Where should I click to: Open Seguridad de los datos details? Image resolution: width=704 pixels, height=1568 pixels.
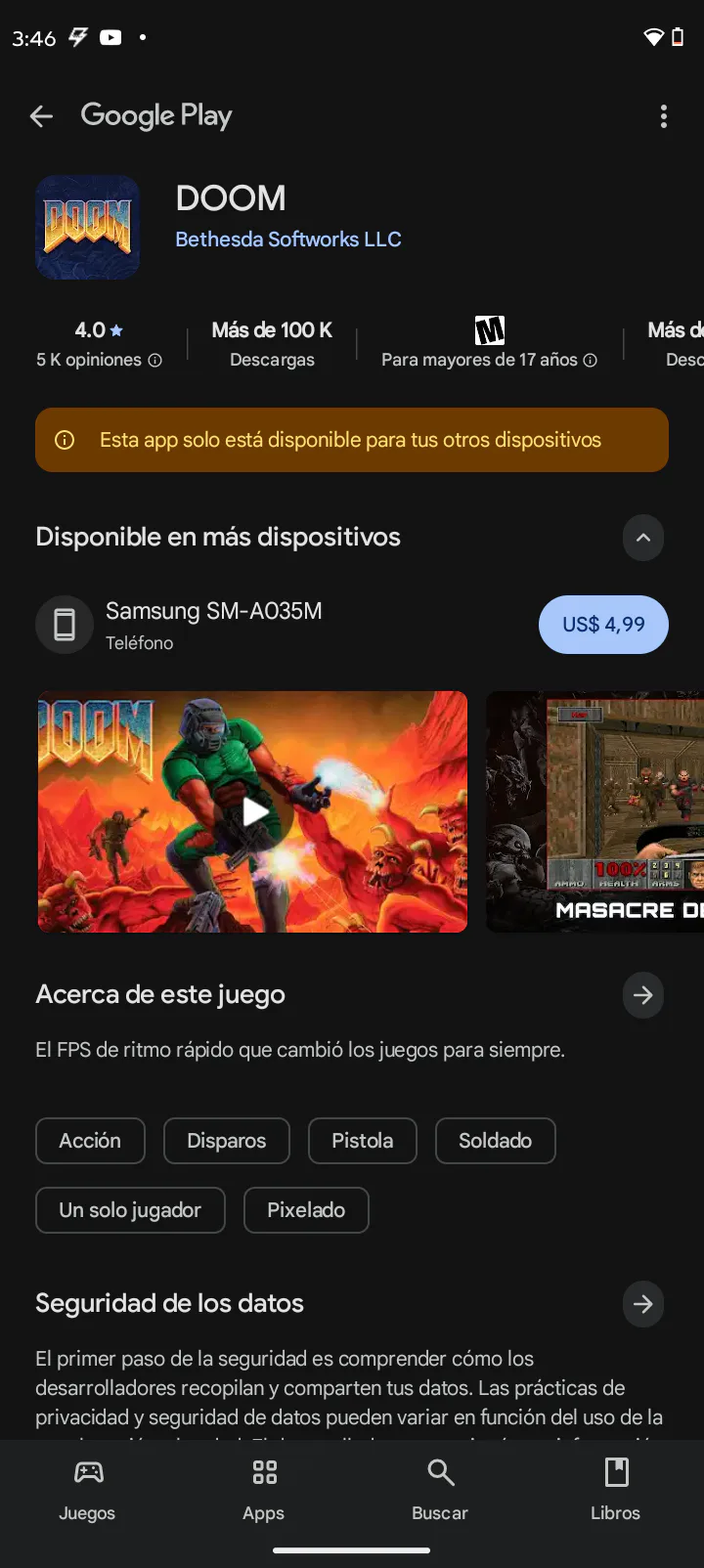[642, 1304]
